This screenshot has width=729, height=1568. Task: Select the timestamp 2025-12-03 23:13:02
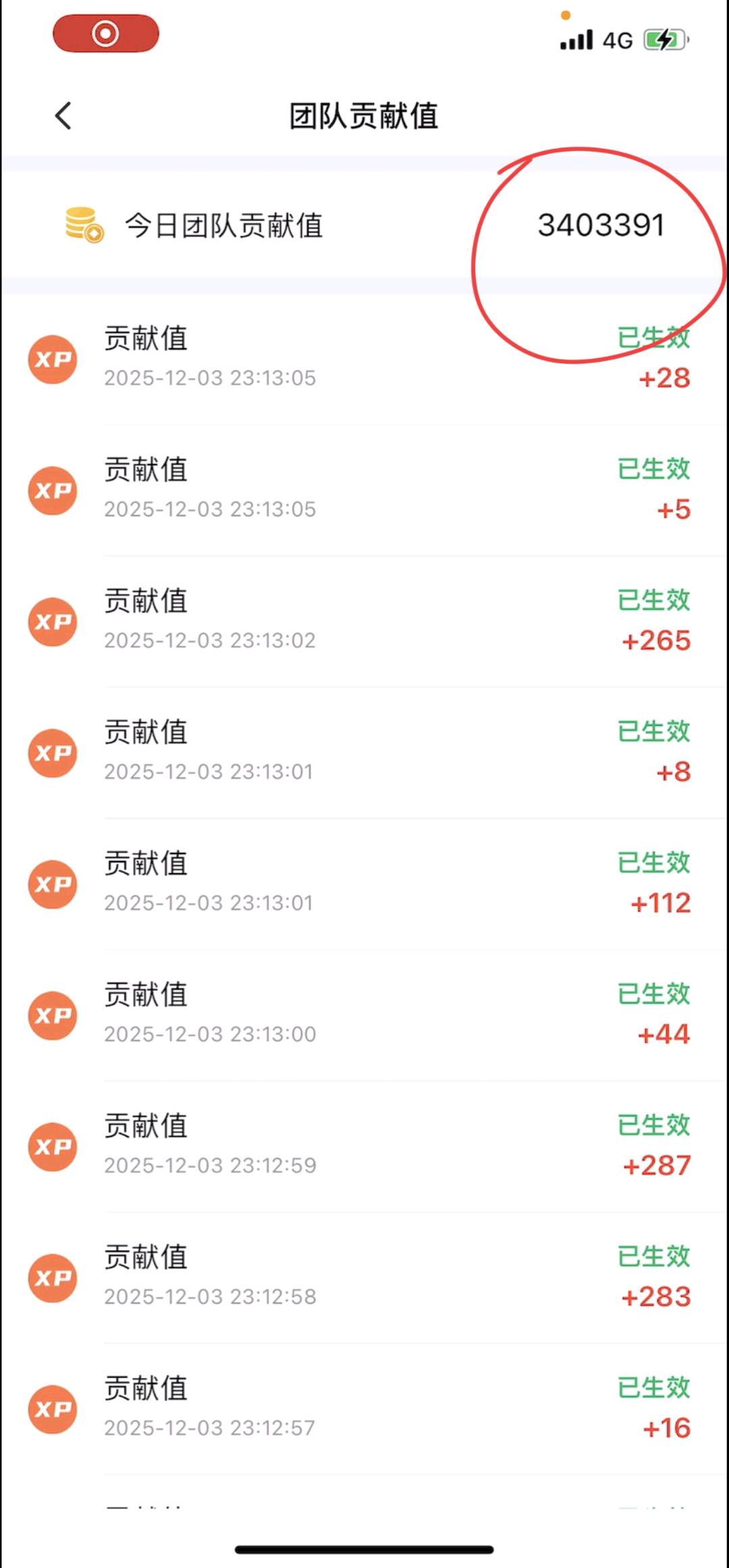click(x=210, y=640)
